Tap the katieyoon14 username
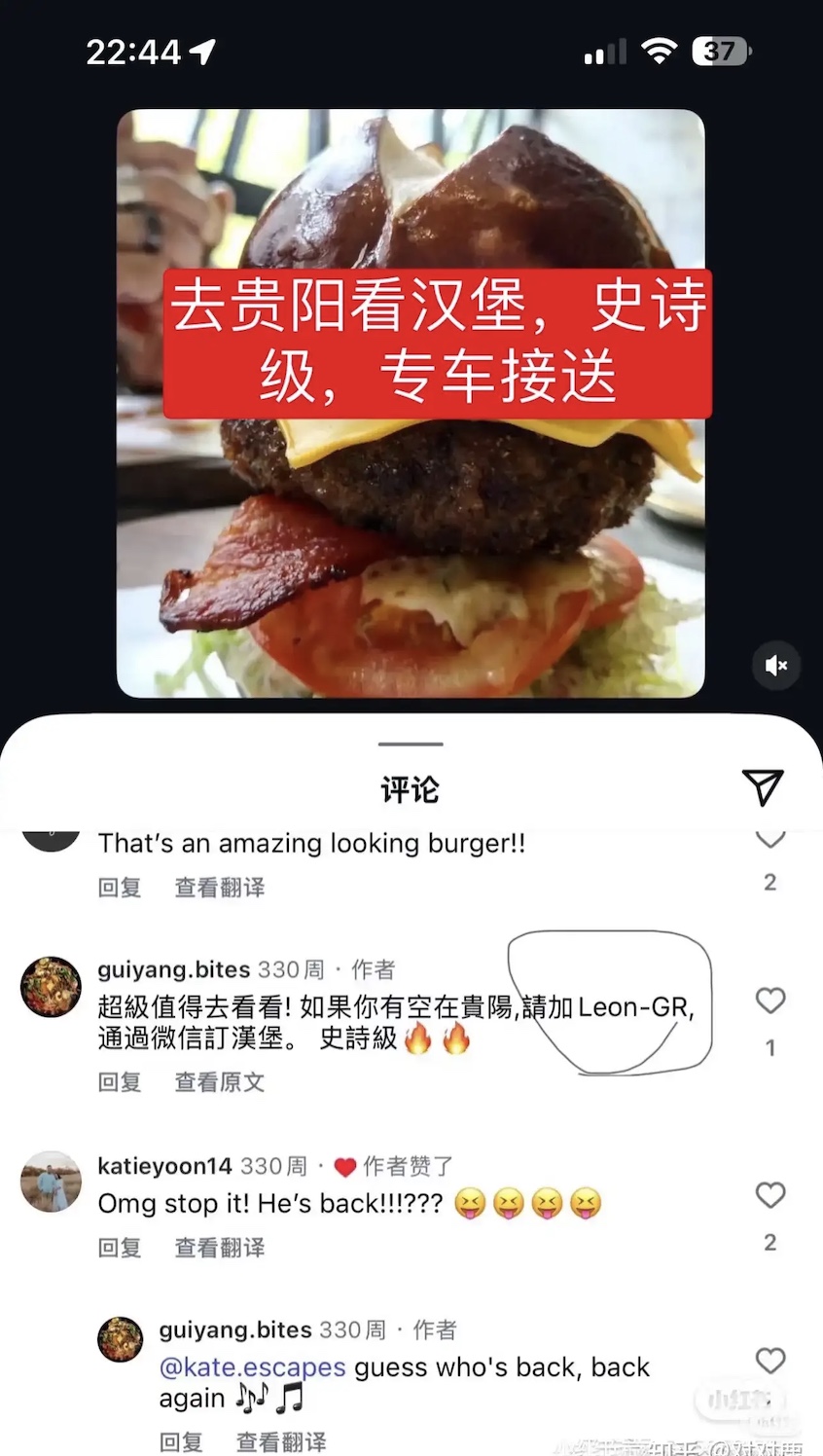This screenshot has height=1456, width=823. tap(164, 1166)
